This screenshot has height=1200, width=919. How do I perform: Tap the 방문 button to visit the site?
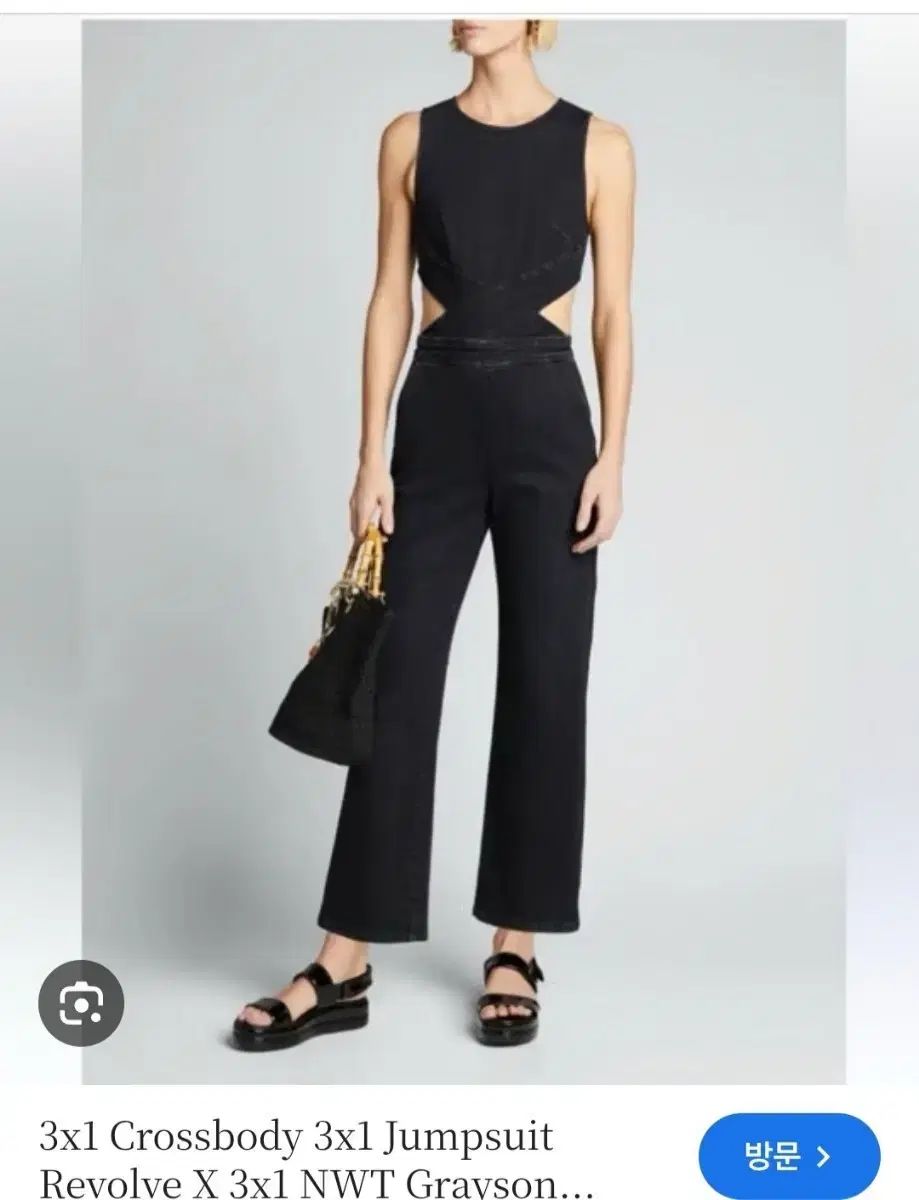(x=788, y=1159)
